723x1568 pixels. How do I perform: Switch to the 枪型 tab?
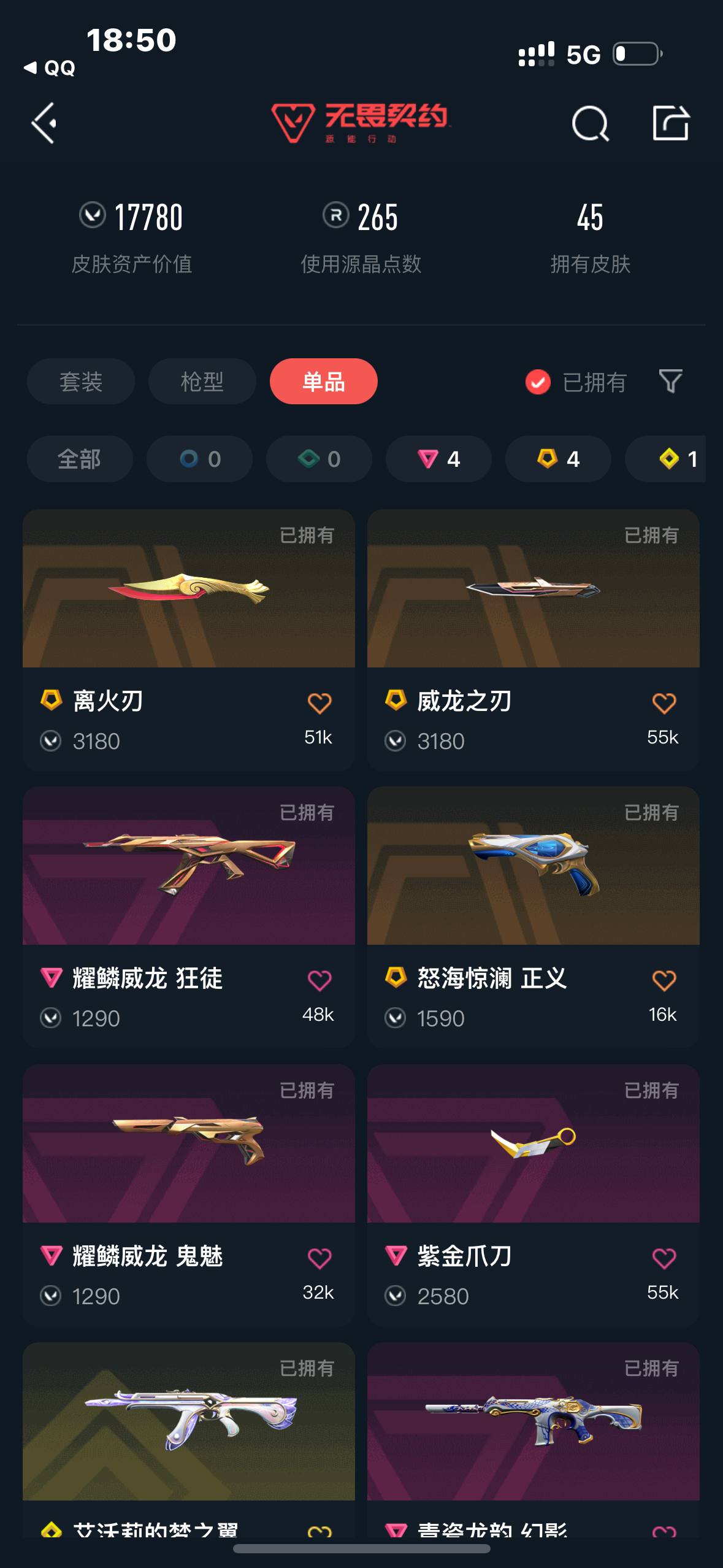pyautogui.click(x=202, y=382)
